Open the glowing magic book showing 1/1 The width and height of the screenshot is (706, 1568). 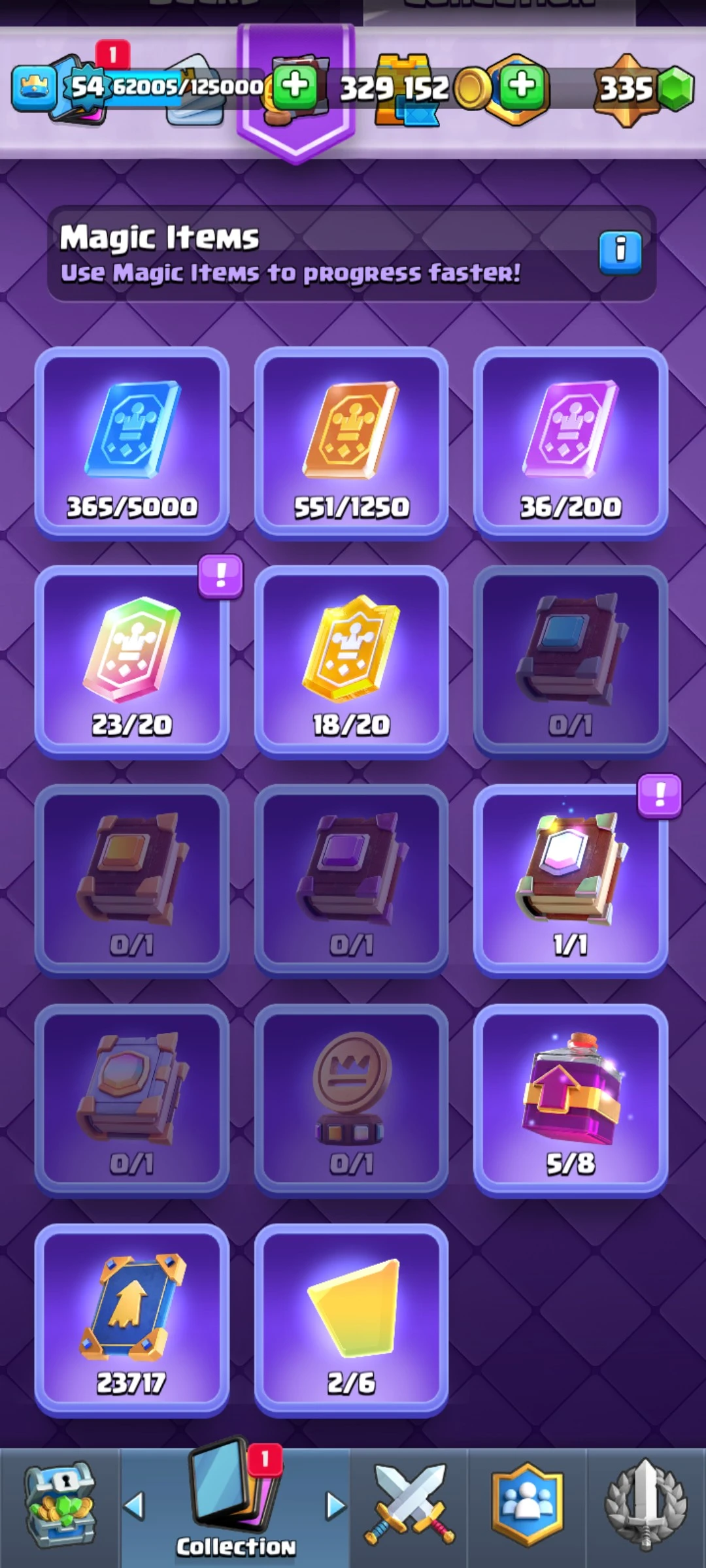coord(570,879)
